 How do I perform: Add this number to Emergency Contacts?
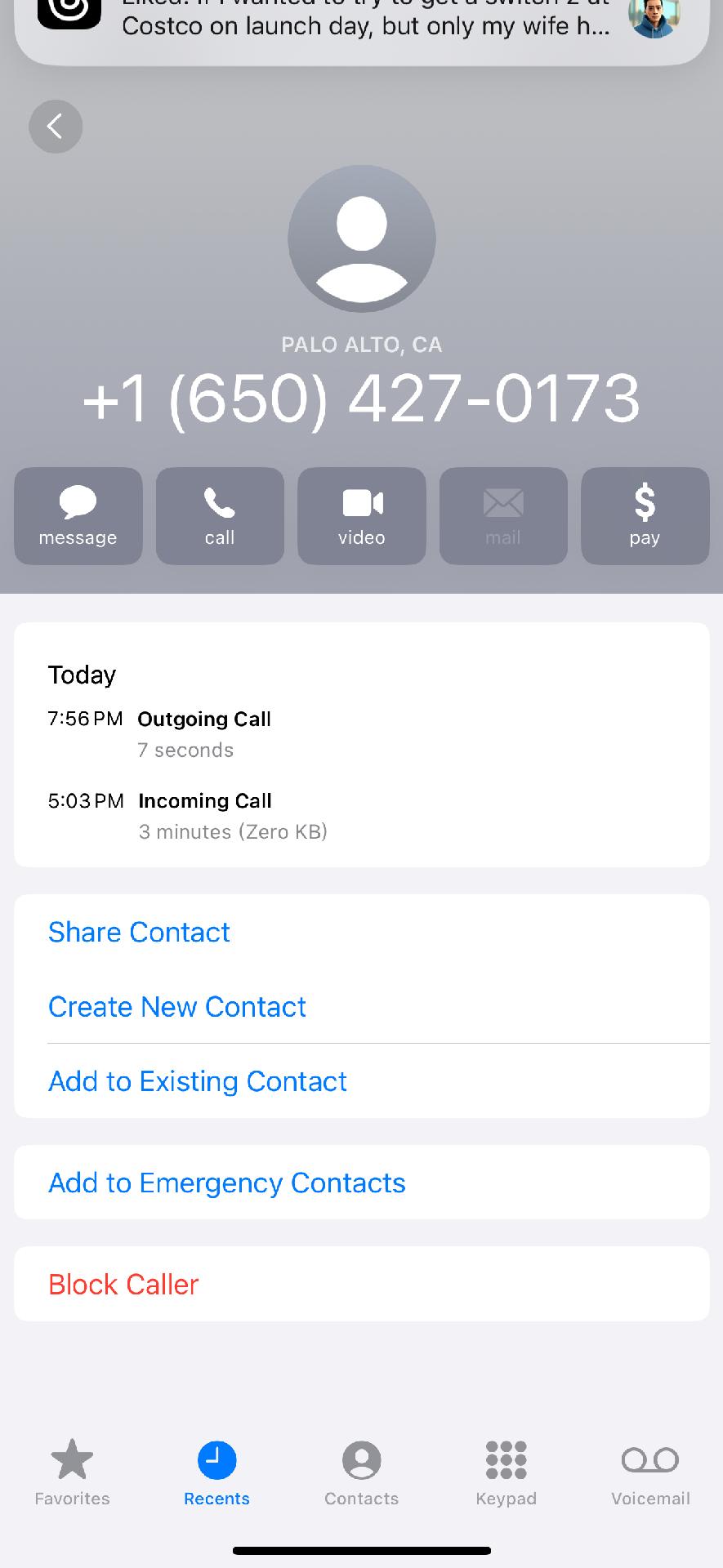(362, 1183)
